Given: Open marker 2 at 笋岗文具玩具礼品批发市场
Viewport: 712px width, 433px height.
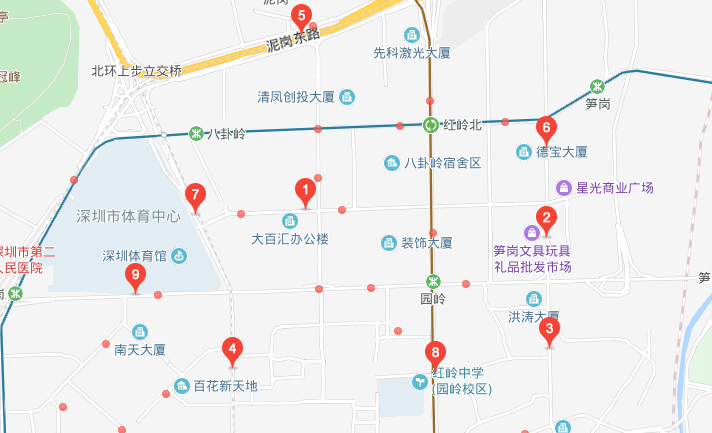Looking at the screenshot, I should coord(546,217).
